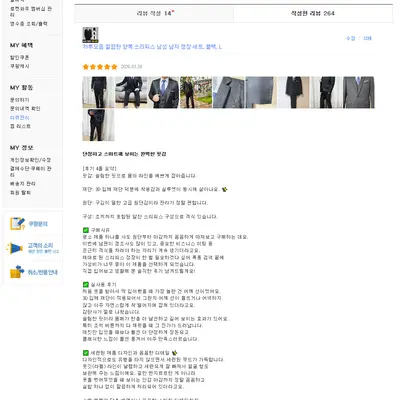Open 쿠팡캐시 under MY 혜택
This screenshot has width=400, height=400.
point(20,66)
